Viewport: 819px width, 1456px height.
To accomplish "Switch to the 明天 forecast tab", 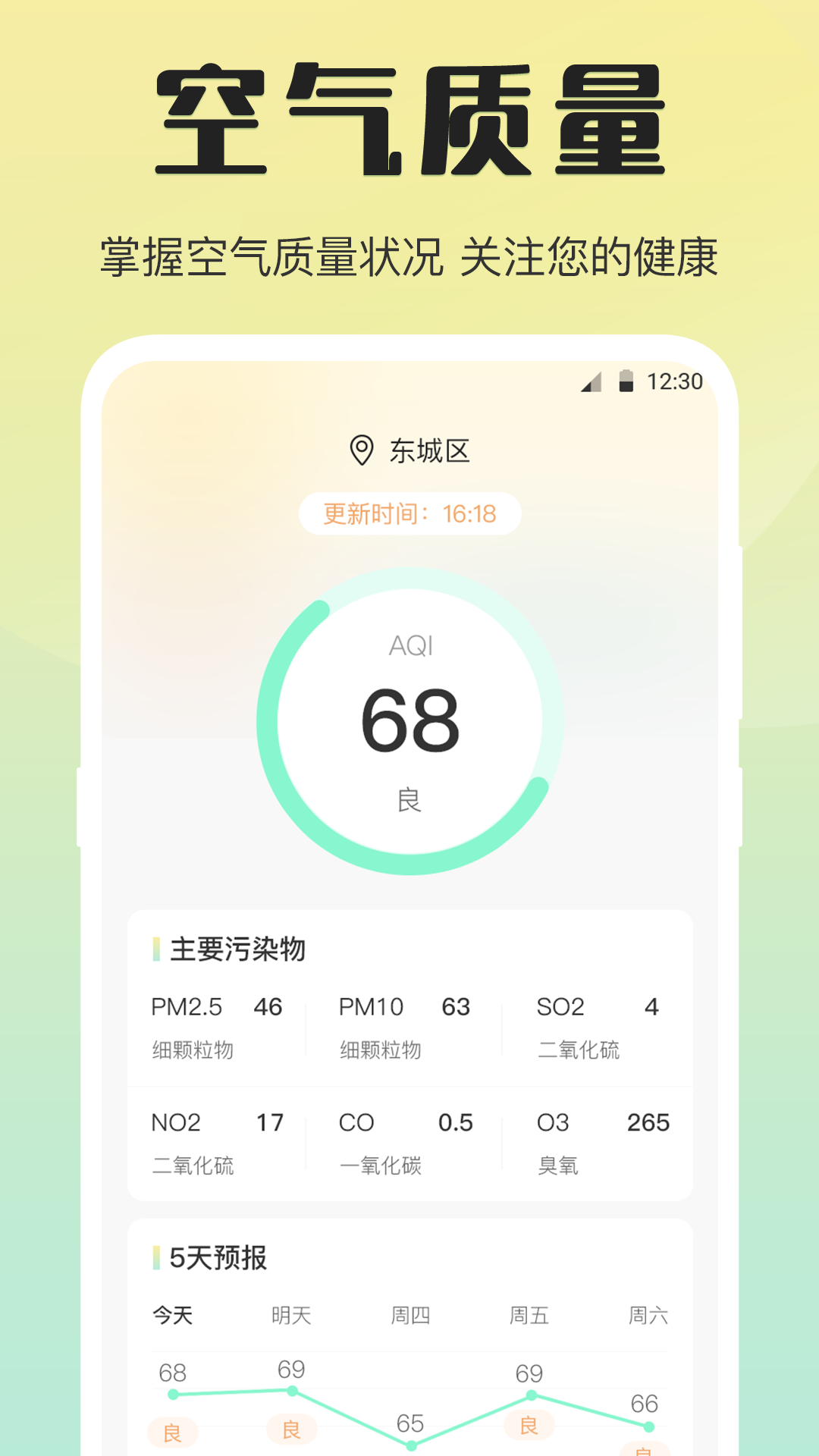I will [291, 1317].
